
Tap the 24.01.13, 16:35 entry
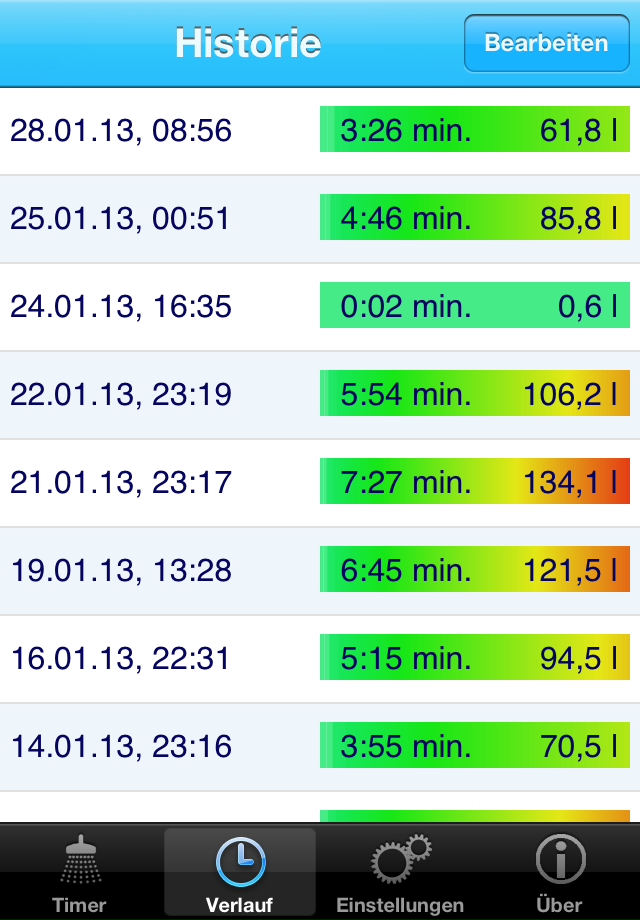coord(320,307)
